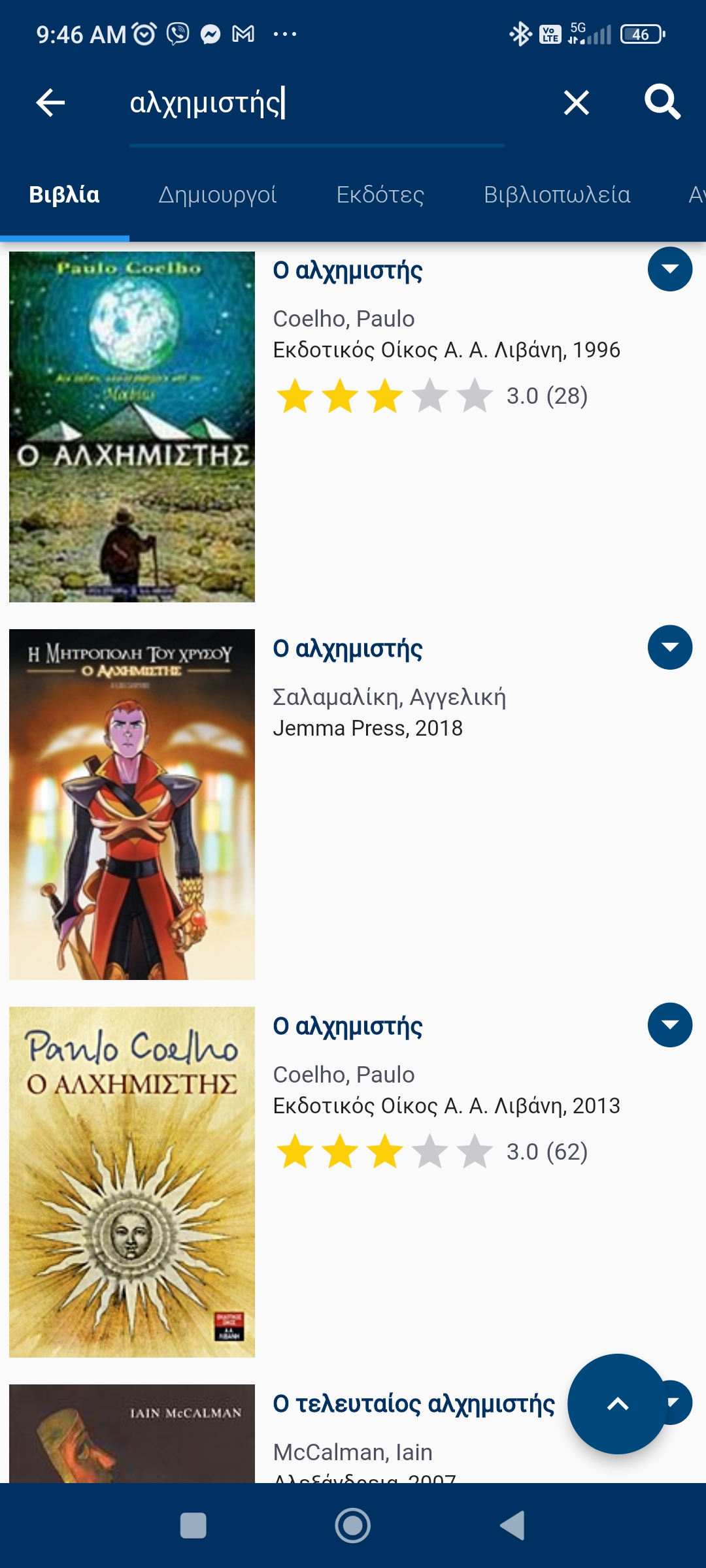Go back using the app bar arrow
The height and width of the screenshot is (1568, 706).
[50, 103]
